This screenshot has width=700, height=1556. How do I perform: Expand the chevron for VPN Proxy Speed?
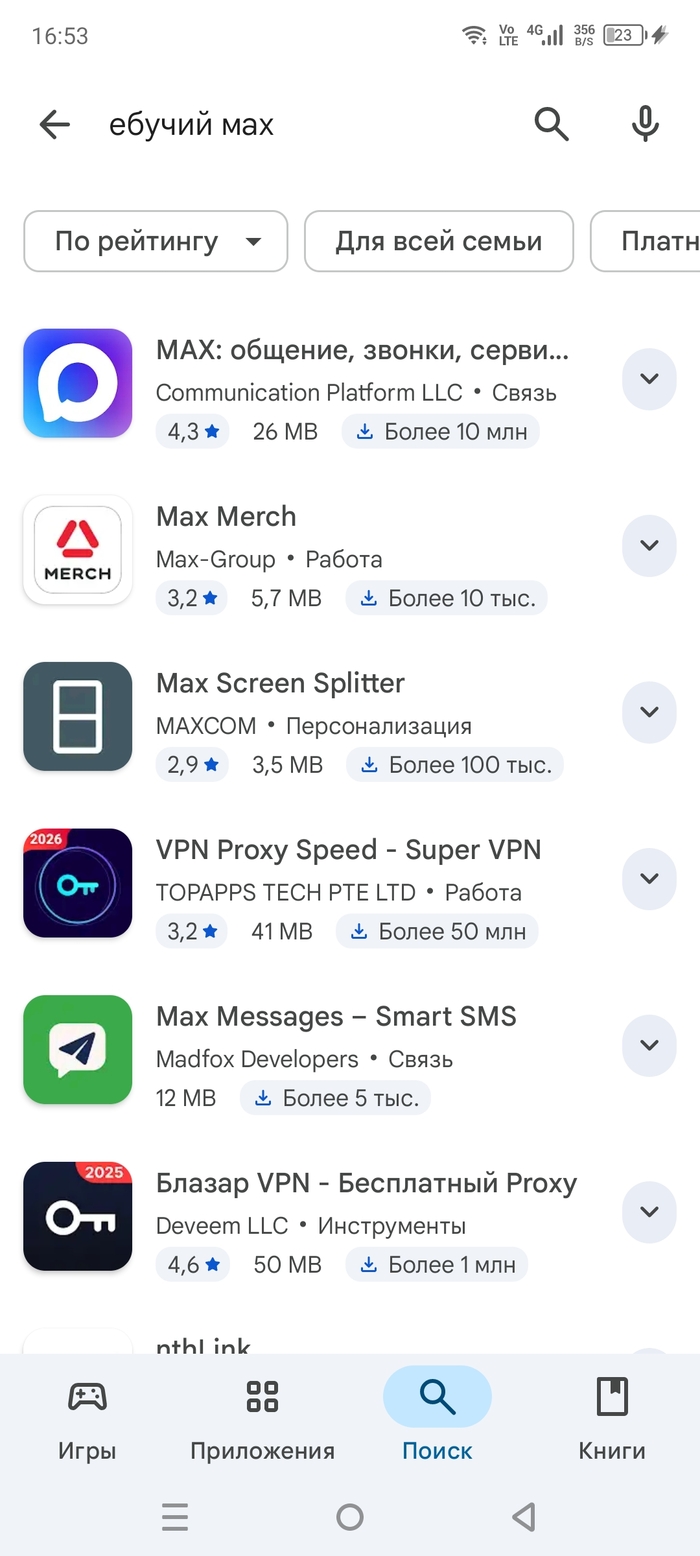[649, 878]
